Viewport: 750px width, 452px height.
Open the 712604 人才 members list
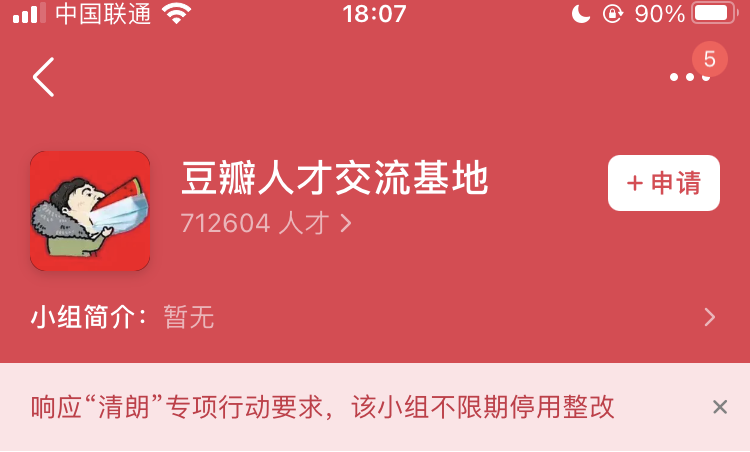pos(265,224)
